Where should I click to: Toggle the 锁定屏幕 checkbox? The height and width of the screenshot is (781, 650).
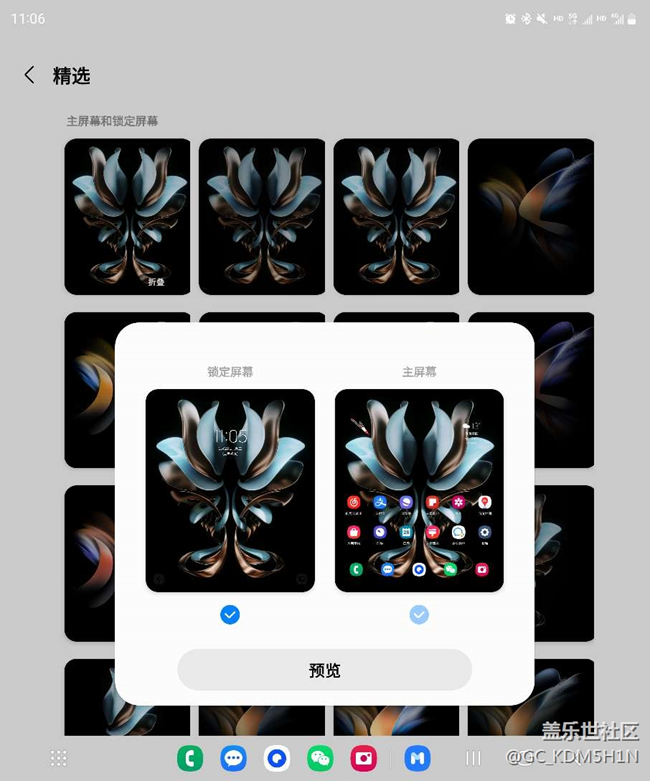(x=230, y=614)
